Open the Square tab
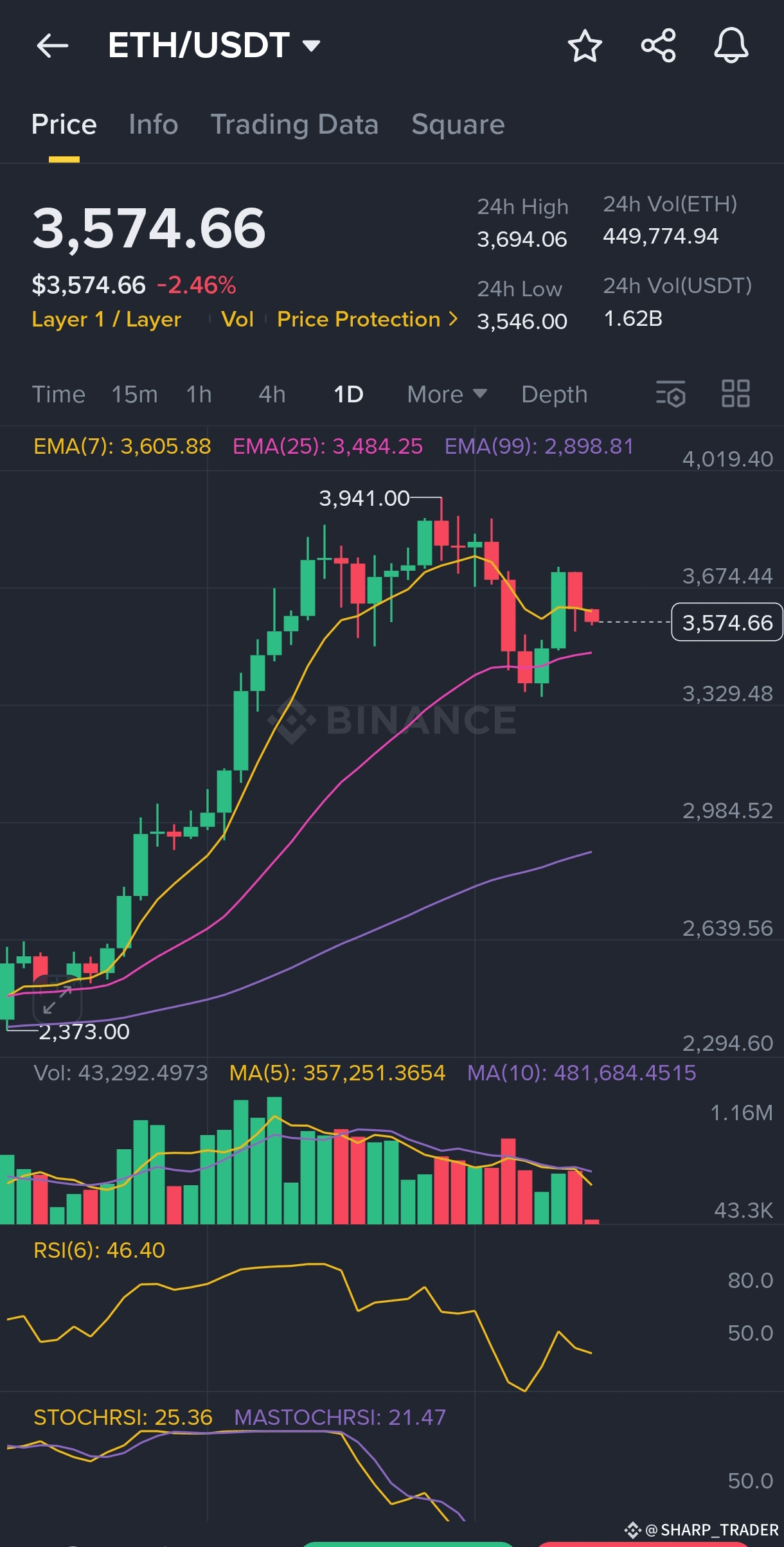Image resolution: width=784 pixels, height=1547 pixels. [x=458, y=125]
